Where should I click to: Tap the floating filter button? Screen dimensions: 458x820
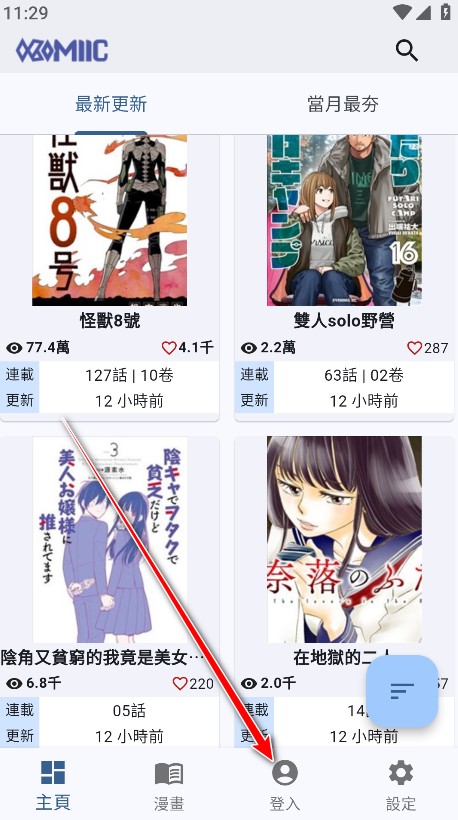(402, 691)
